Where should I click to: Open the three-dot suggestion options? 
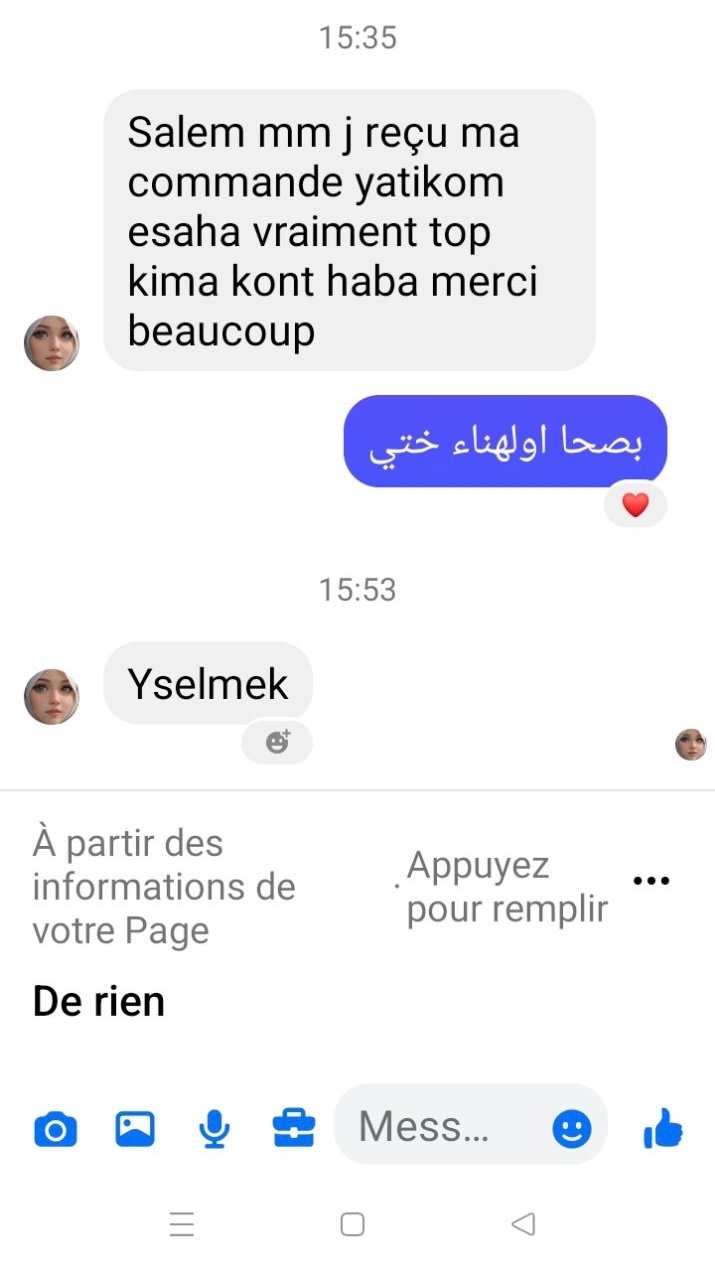point(652,881)
